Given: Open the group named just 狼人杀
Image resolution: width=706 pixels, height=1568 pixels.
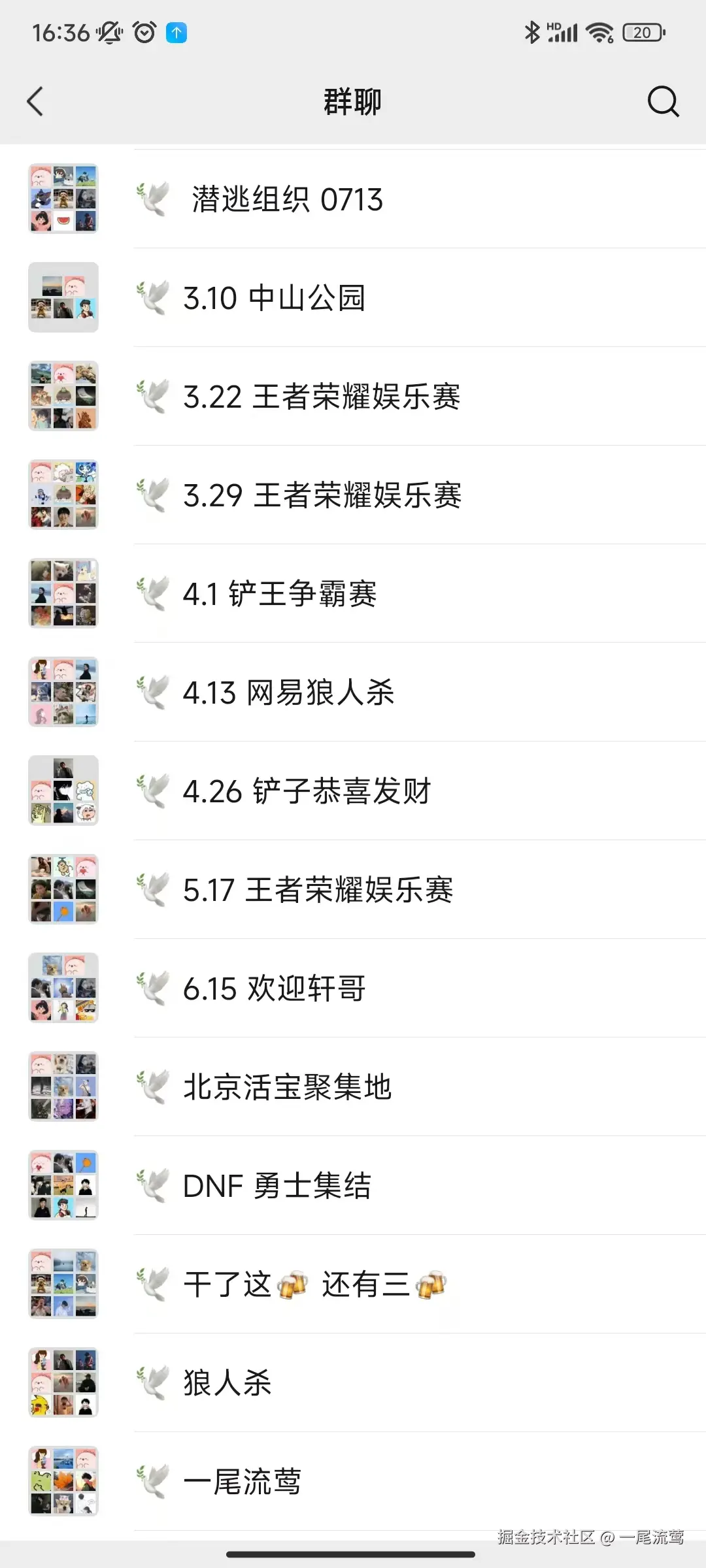Looking at the screenshot, I should tap(227, 1383).
